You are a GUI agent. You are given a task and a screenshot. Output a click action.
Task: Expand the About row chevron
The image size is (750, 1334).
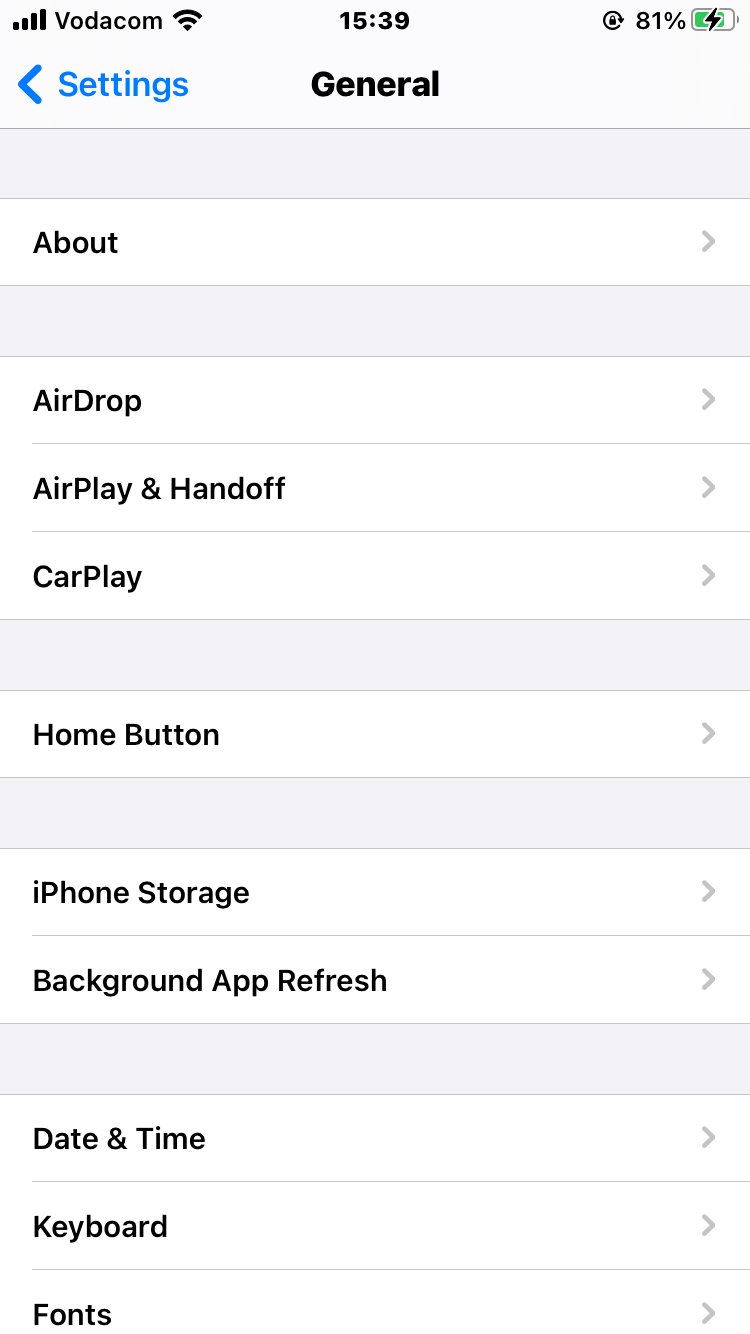click(x=708, y=242)
